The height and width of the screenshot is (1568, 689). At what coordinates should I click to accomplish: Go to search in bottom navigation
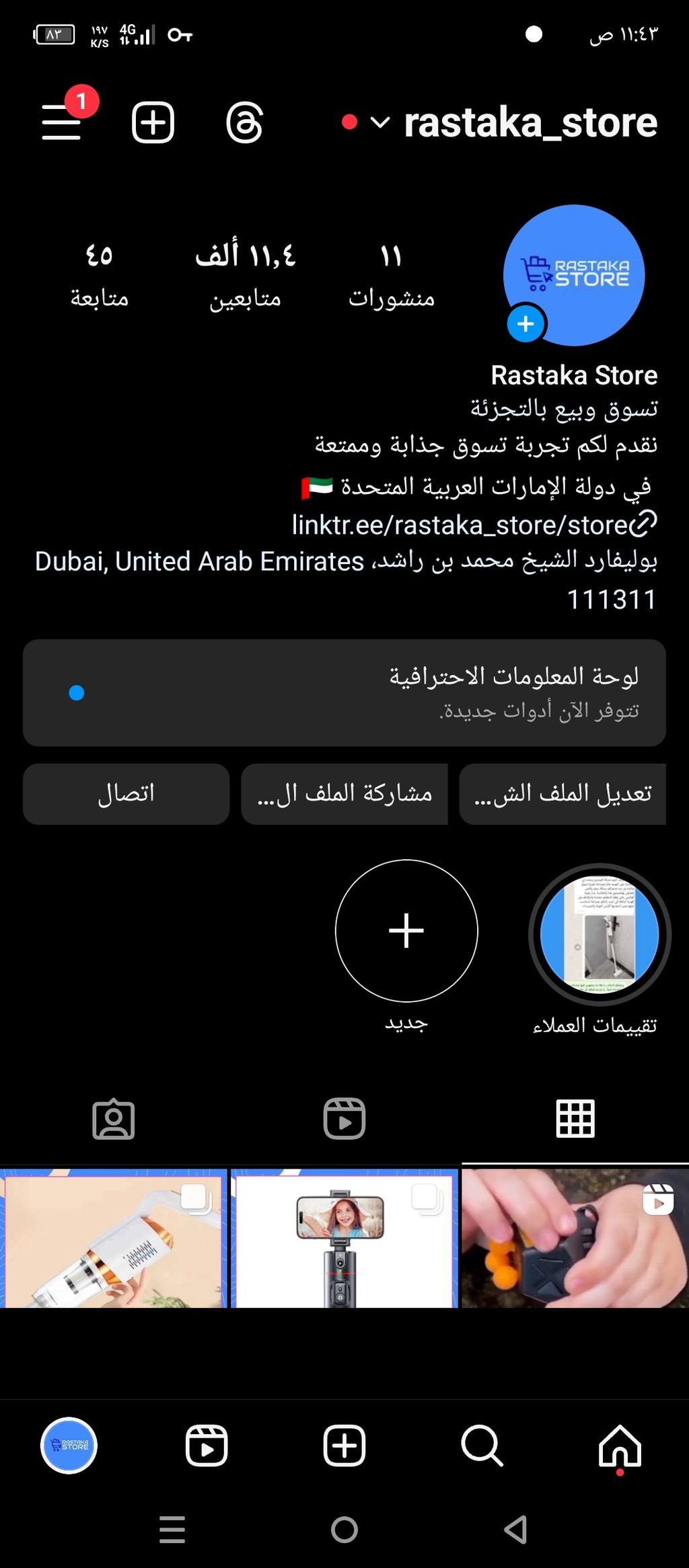482,1445
